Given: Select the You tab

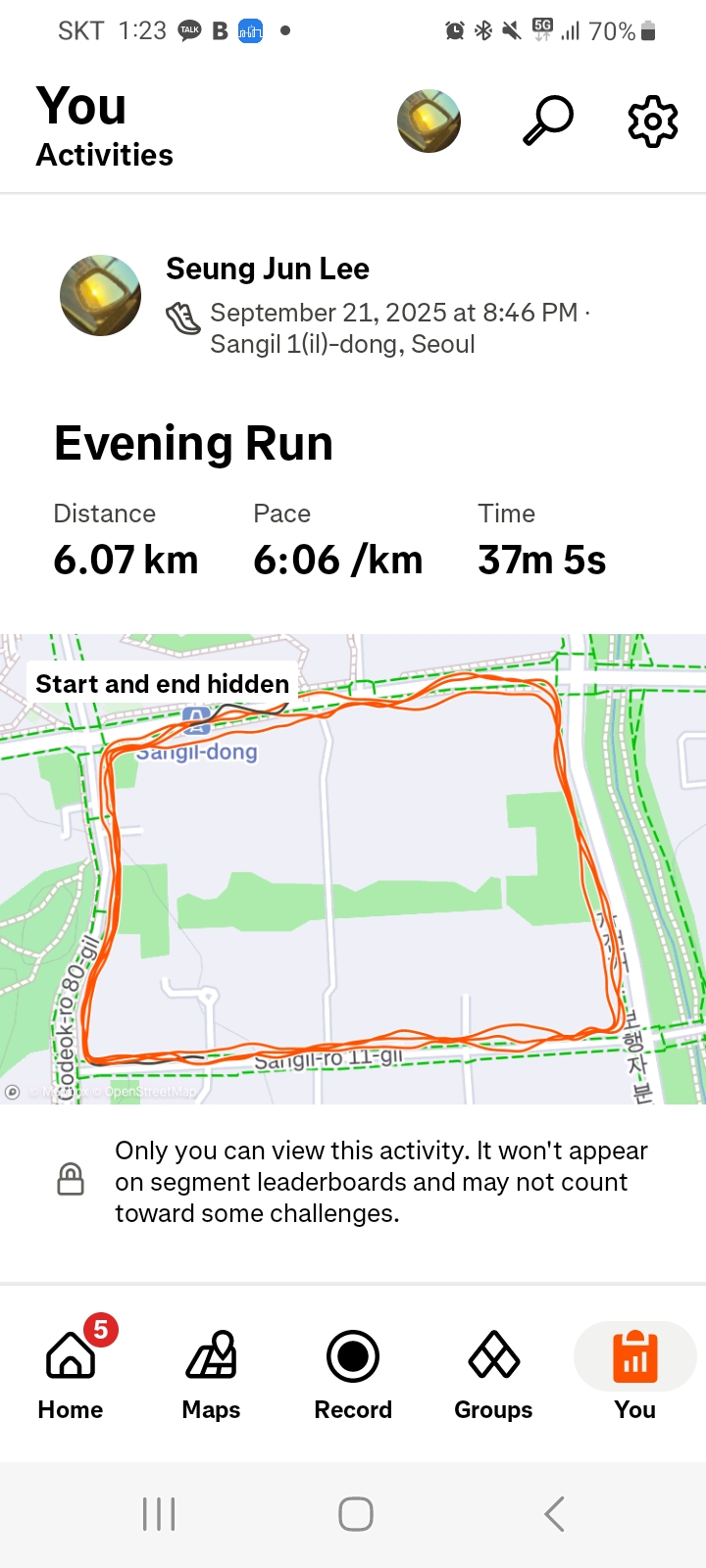Looking at the screenshot, I should pos(634,1370).
